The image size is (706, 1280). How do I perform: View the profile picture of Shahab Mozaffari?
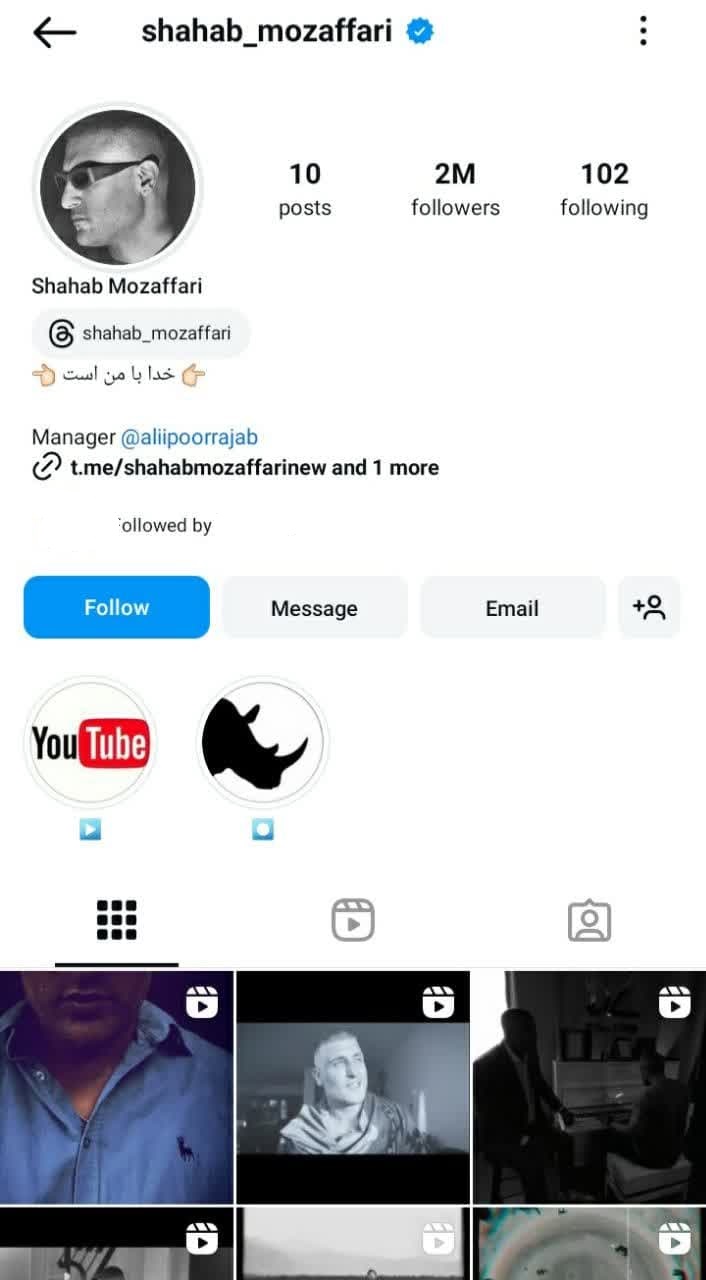click(118, 187)
